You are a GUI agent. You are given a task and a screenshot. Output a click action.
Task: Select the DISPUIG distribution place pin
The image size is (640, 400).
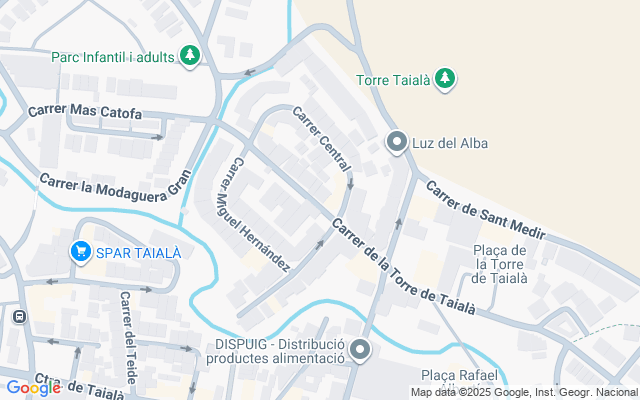[360, 351]
